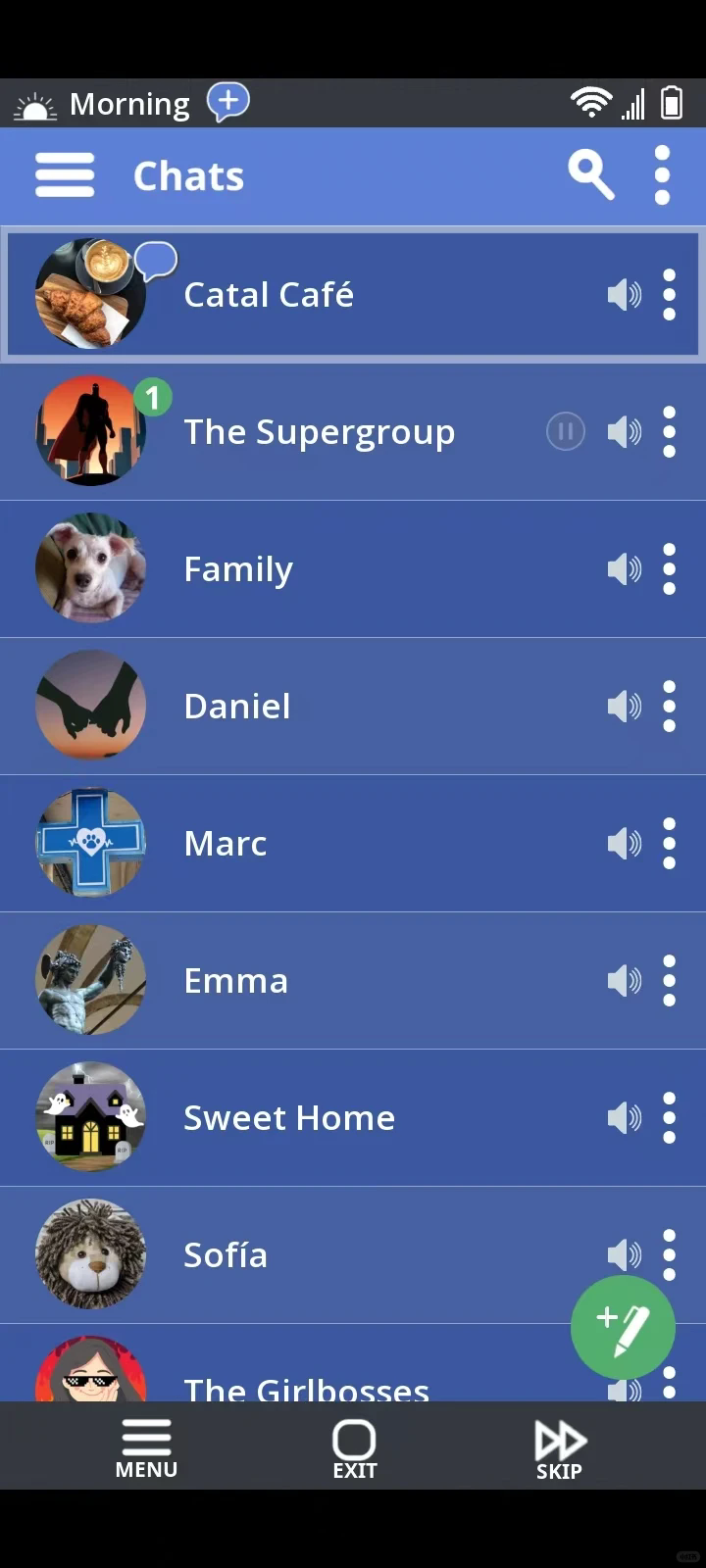
Task: Tap the speaker icon on Marc's row
Action: tap(624, 843)
